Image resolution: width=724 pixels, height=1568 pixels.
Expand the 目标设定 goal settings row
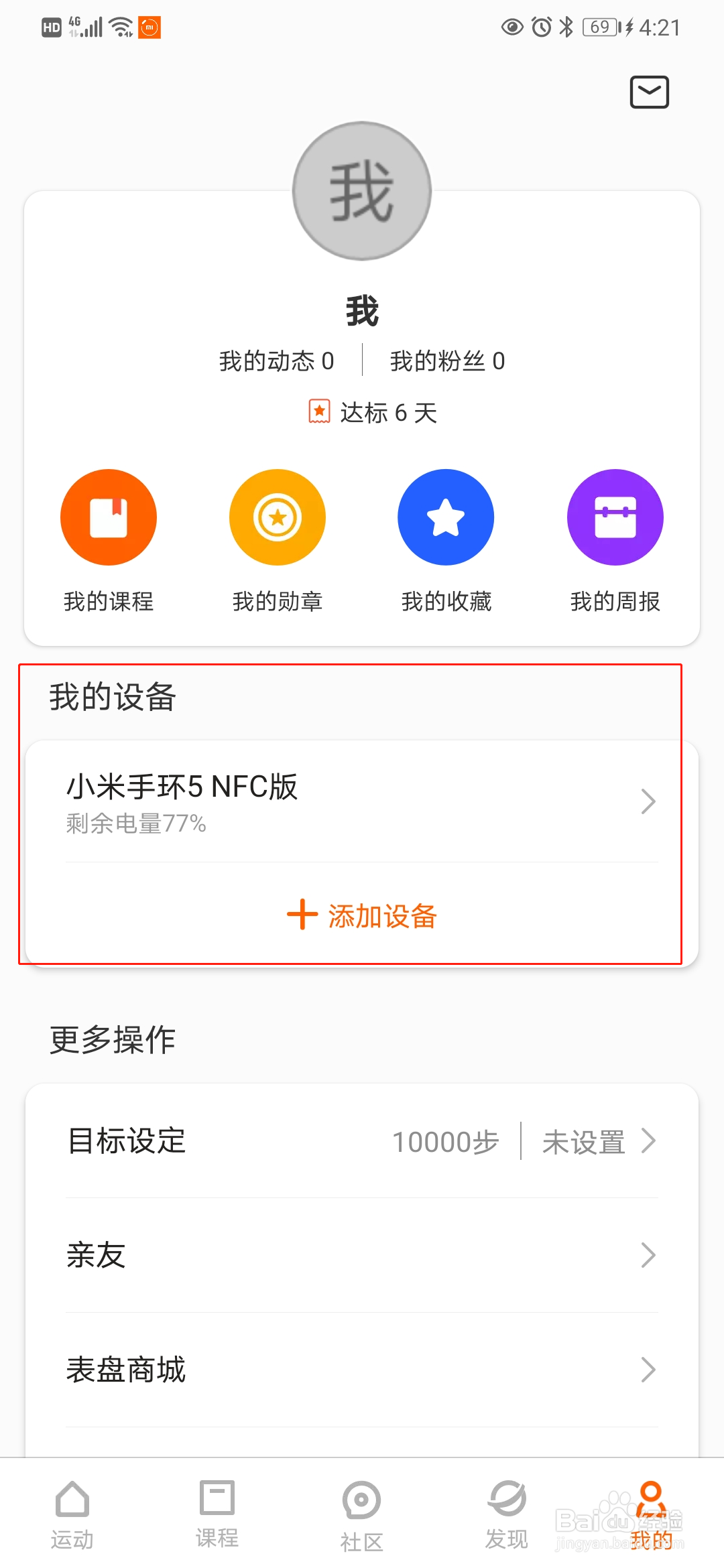coord(361,1141)
